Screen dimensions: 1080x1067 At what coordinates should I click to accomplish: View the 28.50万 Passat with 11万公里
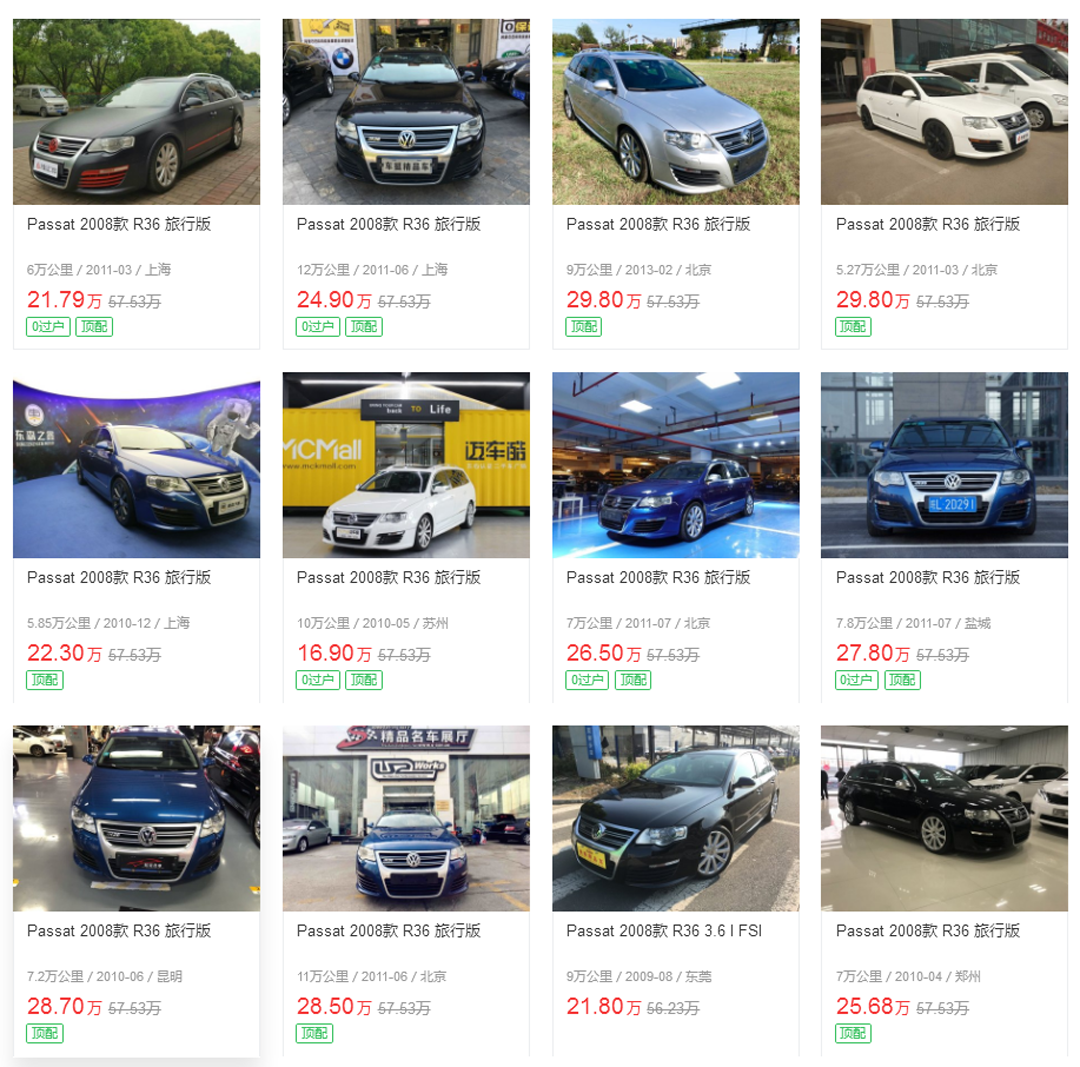388,931
